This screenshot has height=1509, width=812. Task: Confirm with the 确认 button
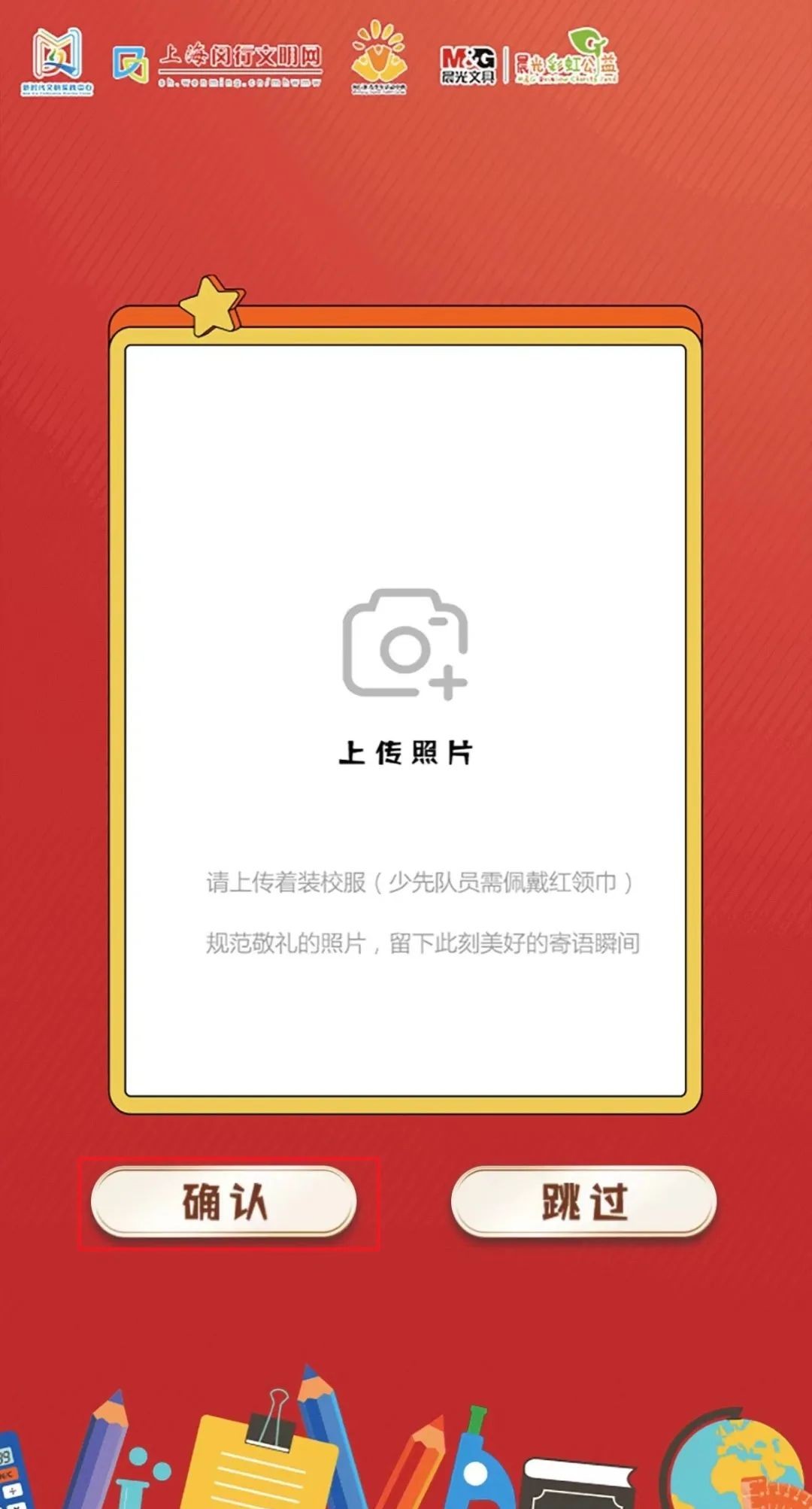[x=223, y=1201]
